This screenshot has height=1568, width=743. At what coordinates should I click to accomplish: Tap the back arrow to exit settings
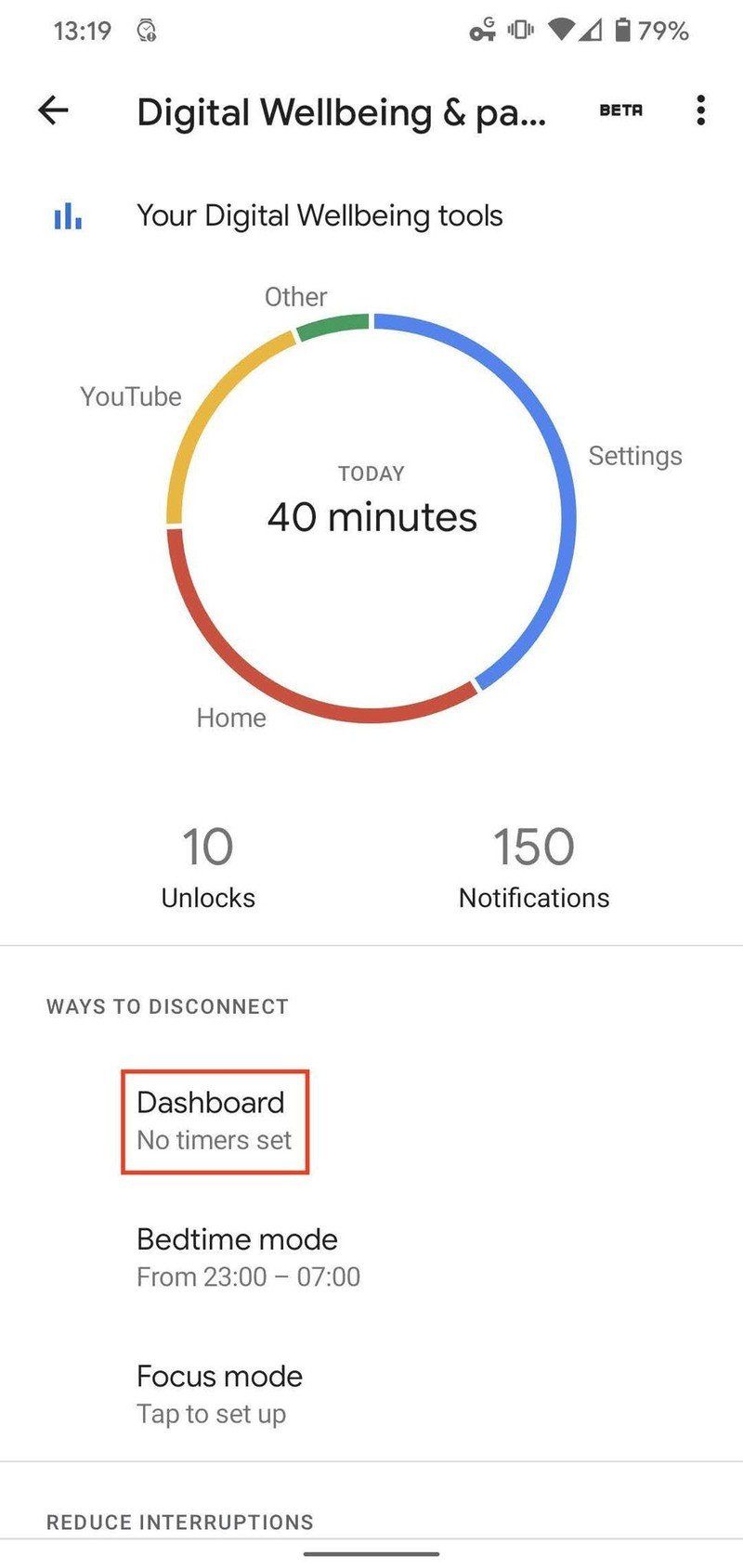pos(54,111)
